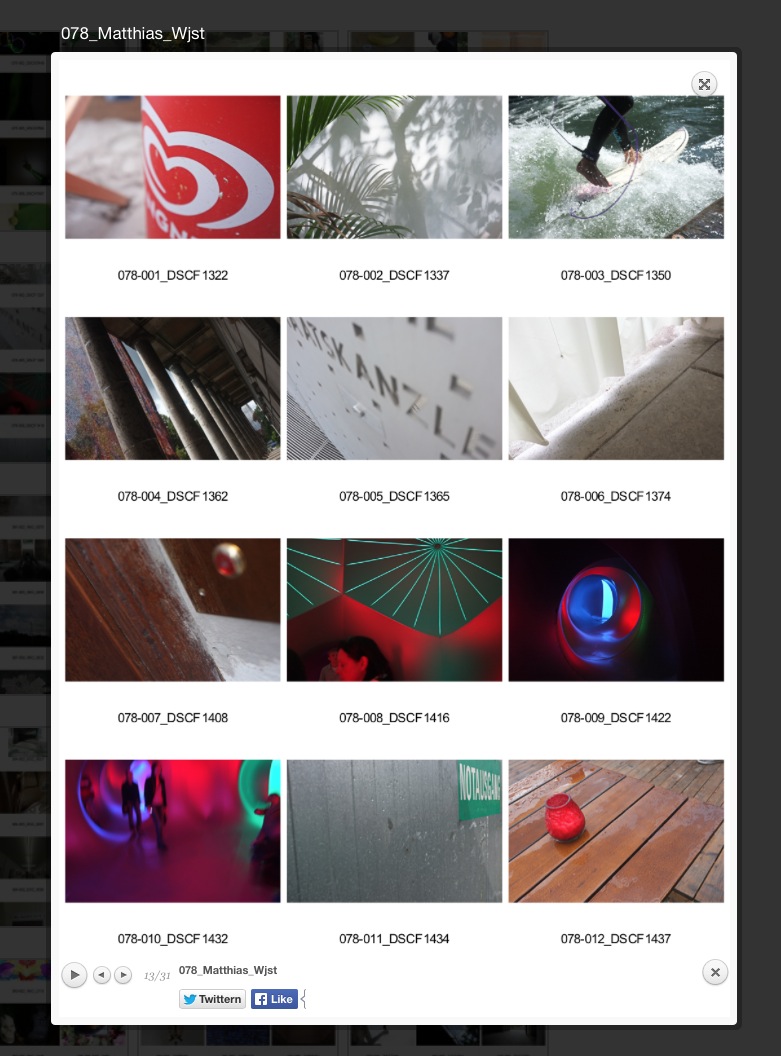View photo 078-009_DSCF1422

(616, 610)
